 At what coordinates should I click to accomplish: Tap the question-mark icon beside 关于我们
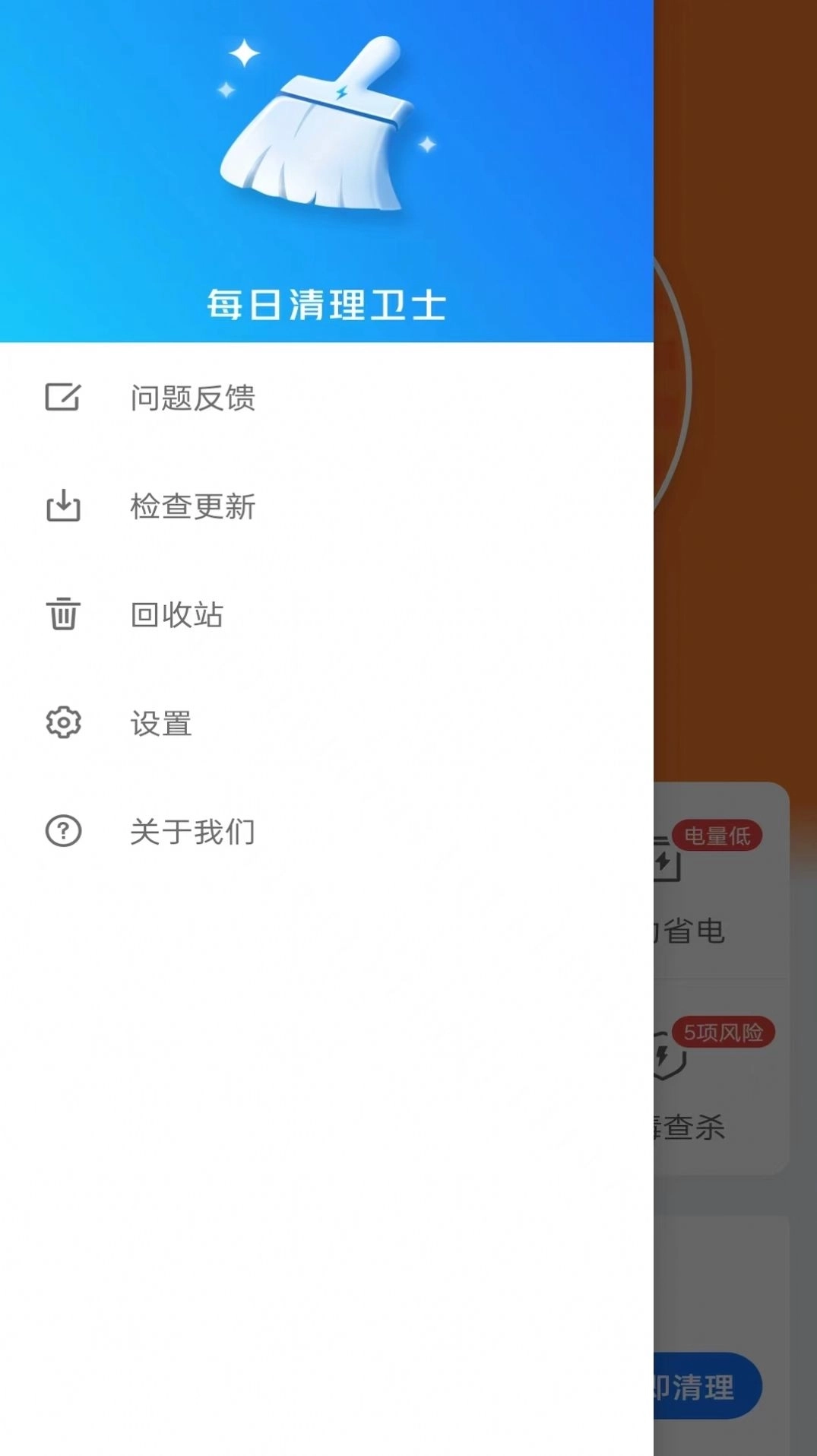coord(65,832)
